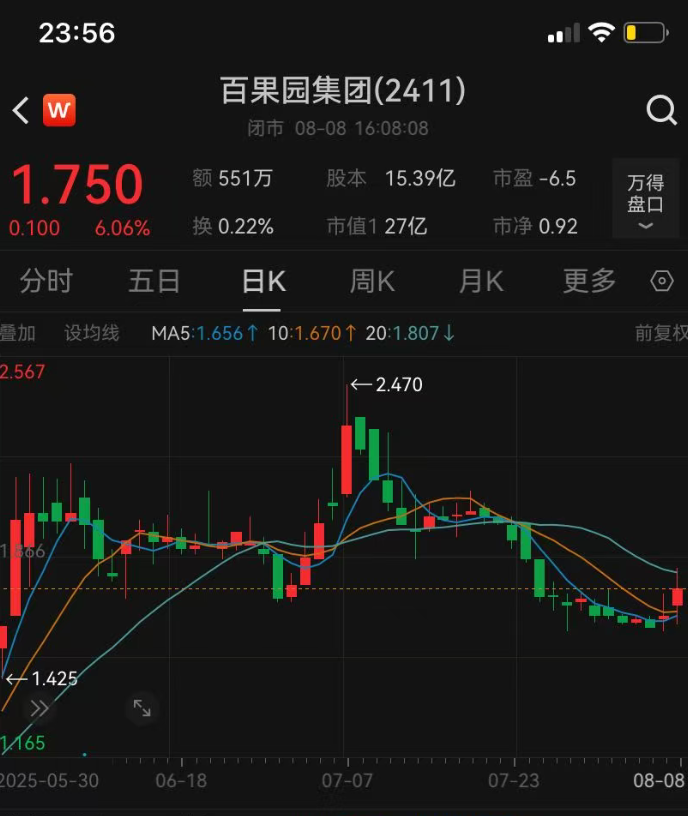
Task: Switch to the 周K chart tab
Action: click(372, 282)
